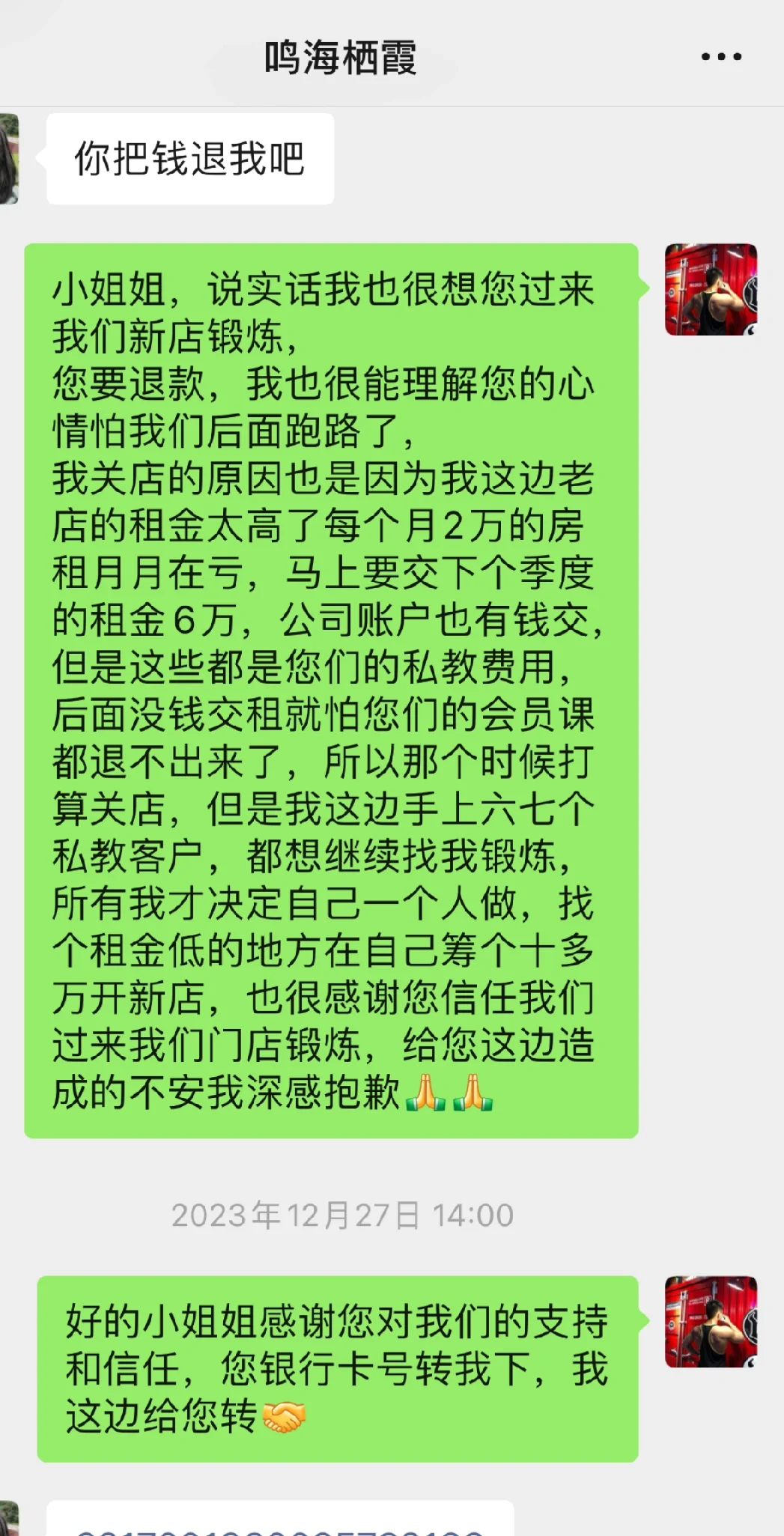View the contact's avatar beside "你把钱退我吧"

[9, 160]
